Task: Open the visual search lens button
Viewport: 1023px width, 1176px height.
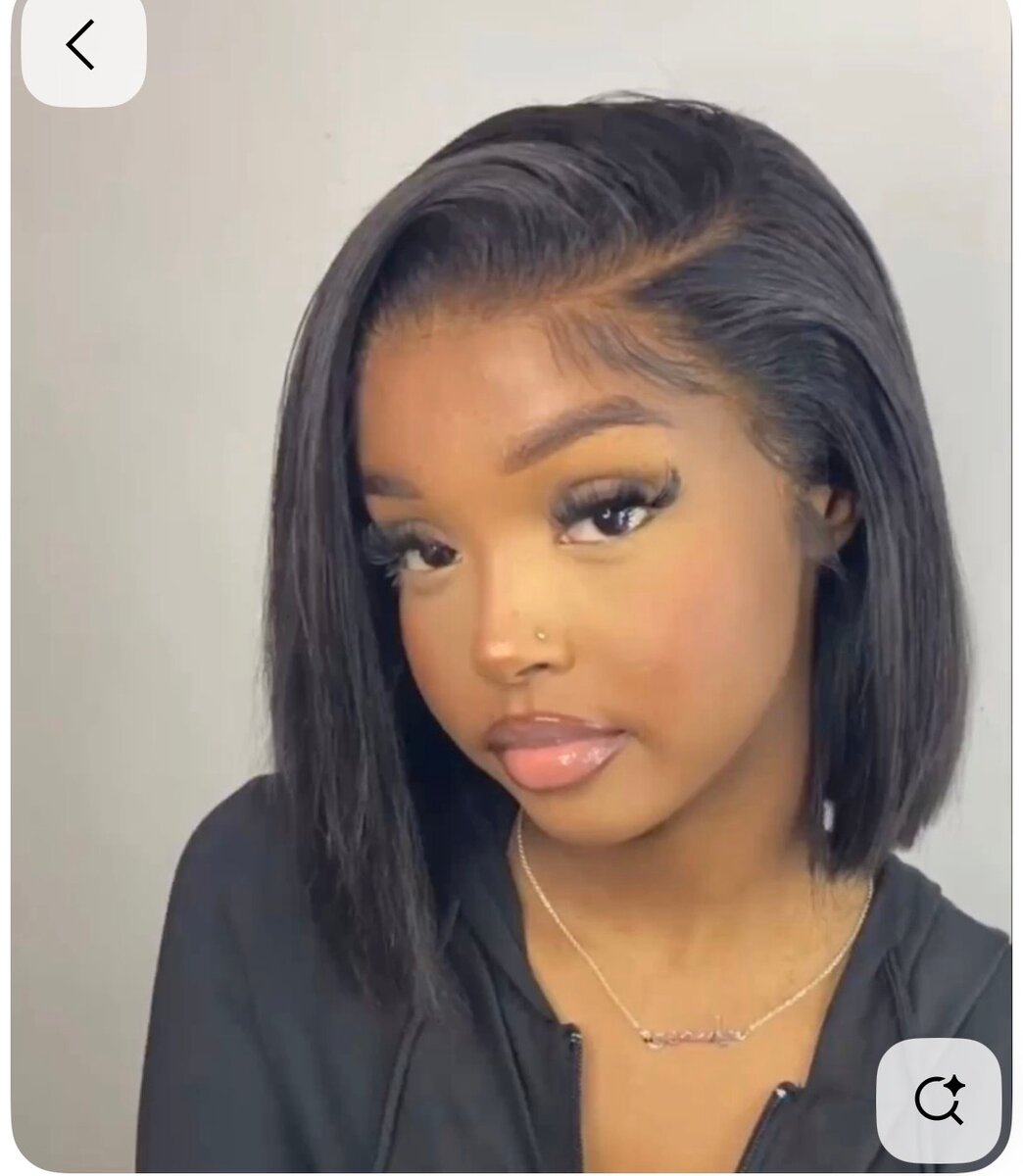Action: (x=938, y=1100)
